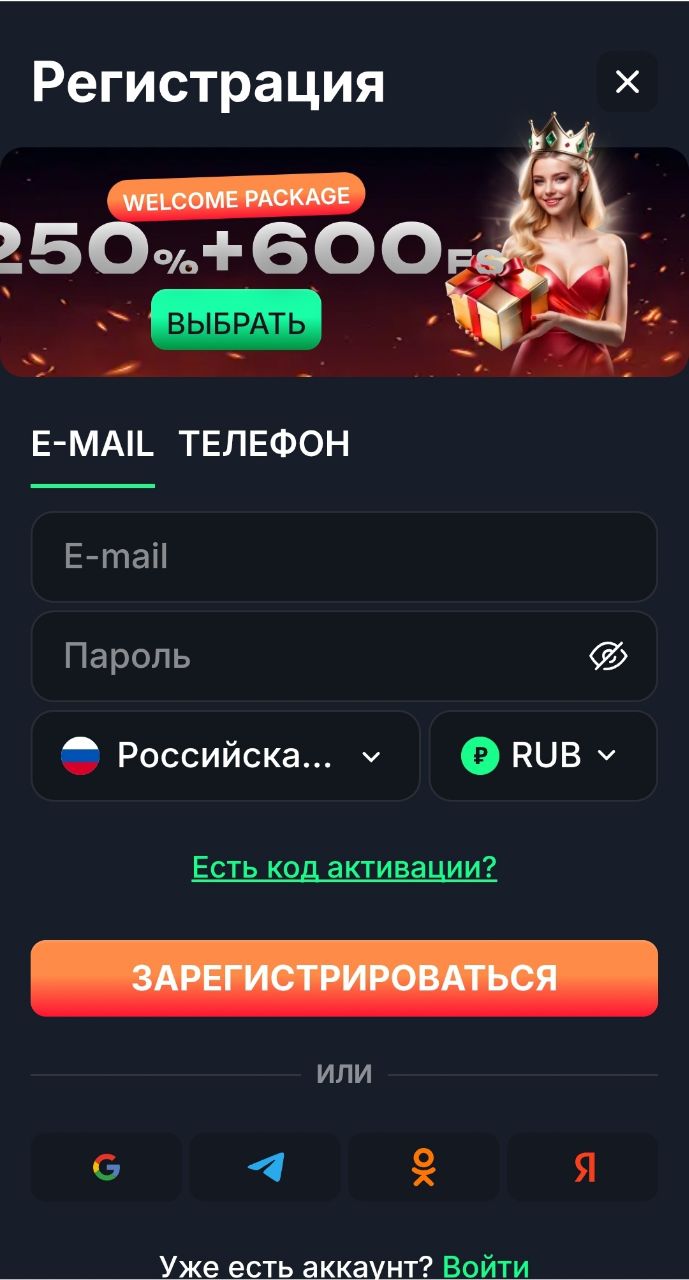Expand the country dropdown

pos(225,756)
